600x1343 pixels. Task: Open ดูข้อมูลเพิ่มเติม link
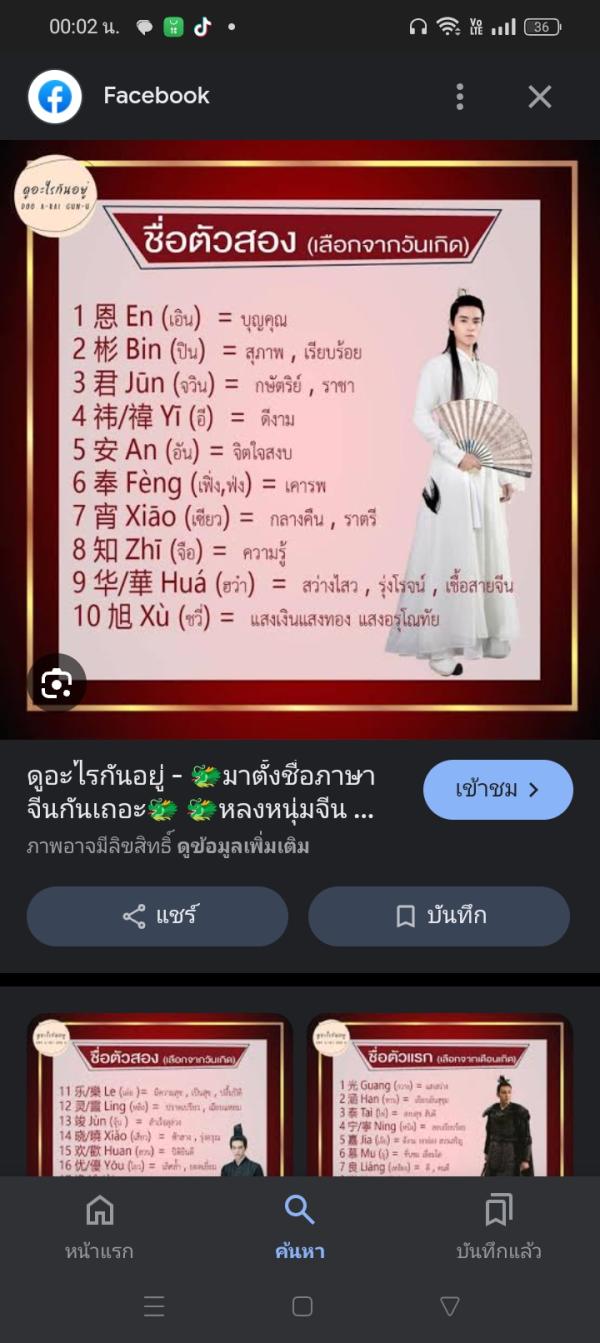(243, 846)
